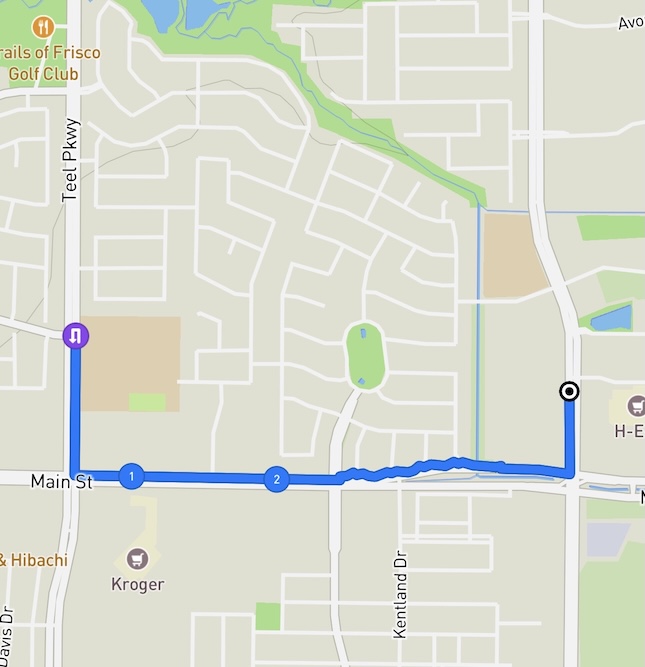Viewport: 645px width, 667px height.
Task: Open the H-E-B store place marker
Action: coord(635,406)
